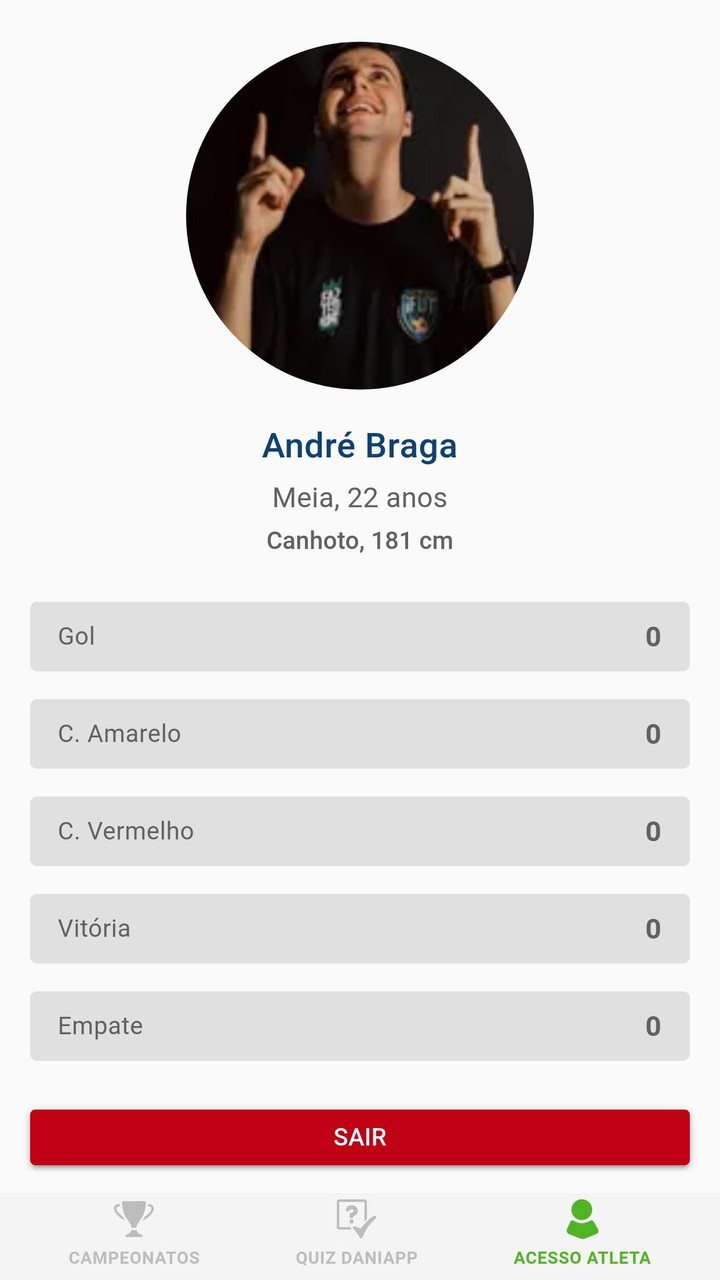This screenshot has height=1280, width=720.
Task: Select the Acesso Atleta tab
Action: tap(582, 1235)
